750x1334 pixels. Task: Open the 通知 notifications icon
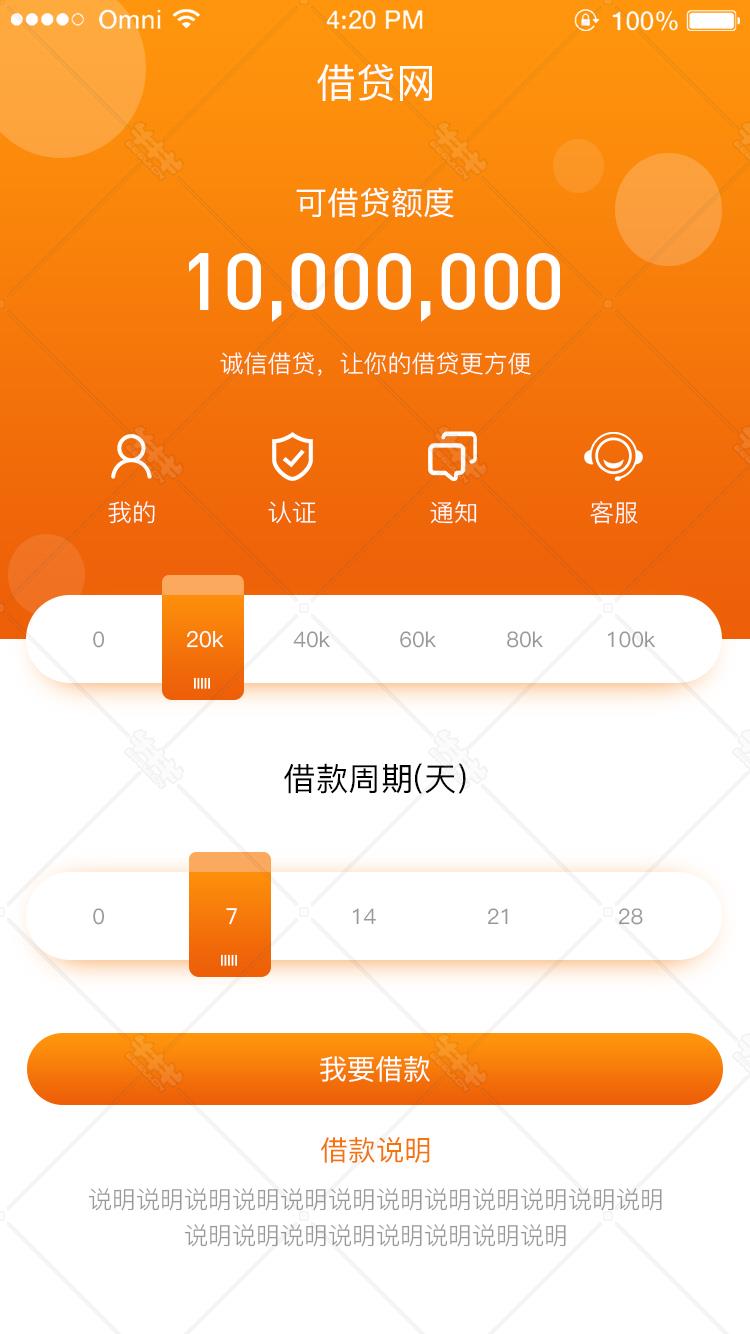click(452, 458)
